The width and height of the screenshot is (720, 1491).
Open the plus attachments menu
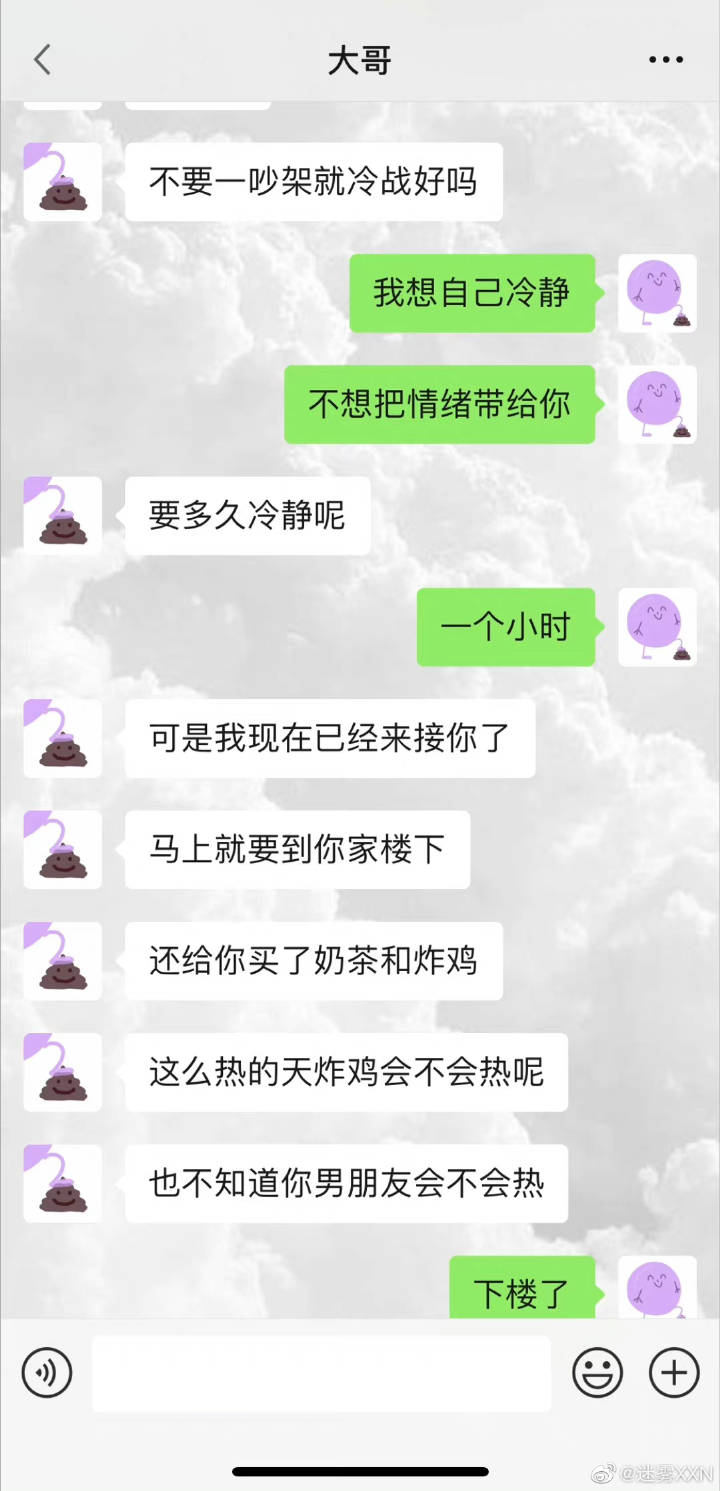point(674,1372)
